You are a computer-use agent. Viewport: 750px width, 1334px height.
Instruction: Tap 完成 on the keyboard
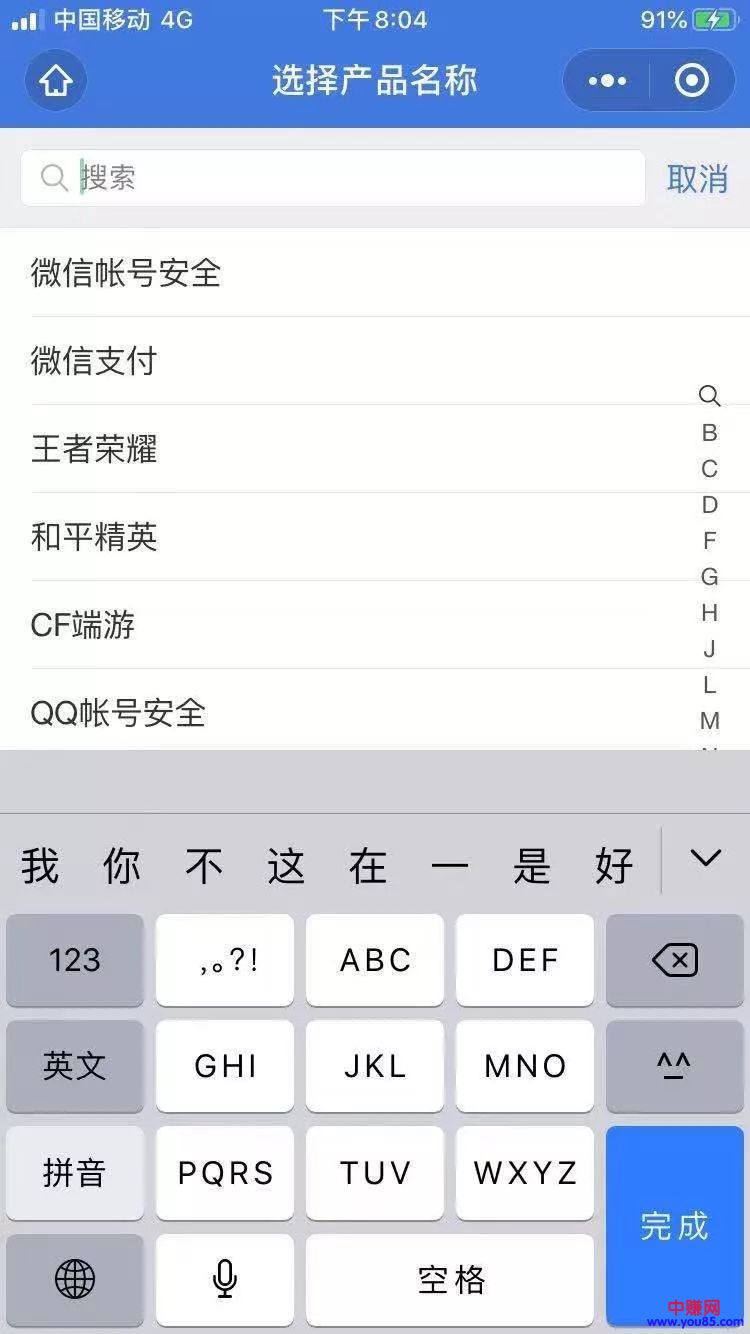click(x=674, y=1226)
